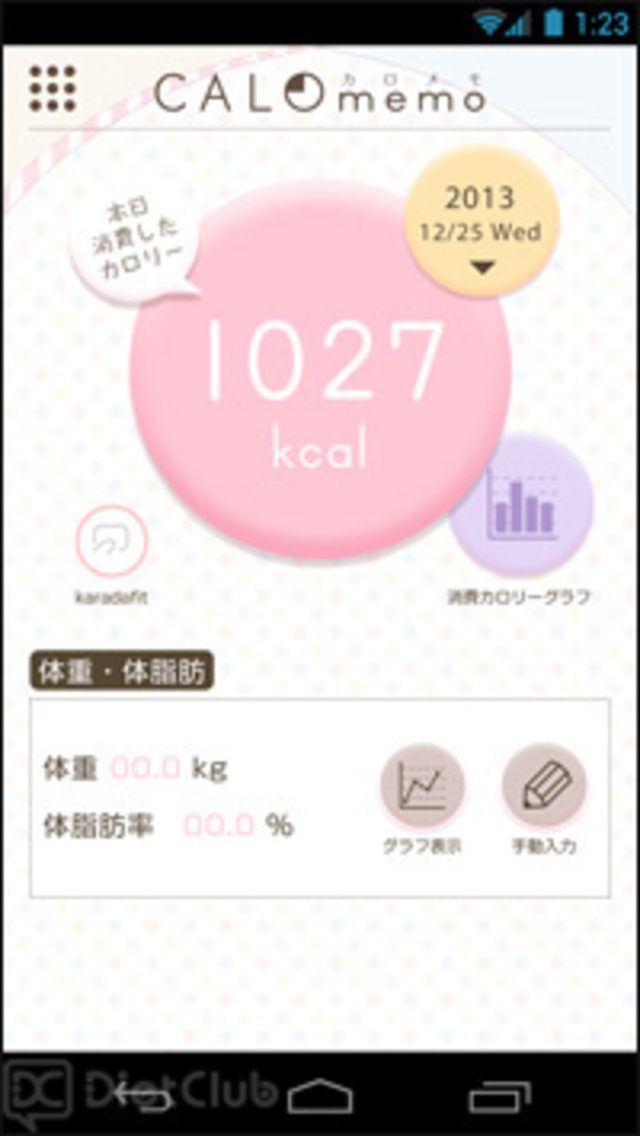
Task: Open the recent apps button
Action: coord(499,1095)
